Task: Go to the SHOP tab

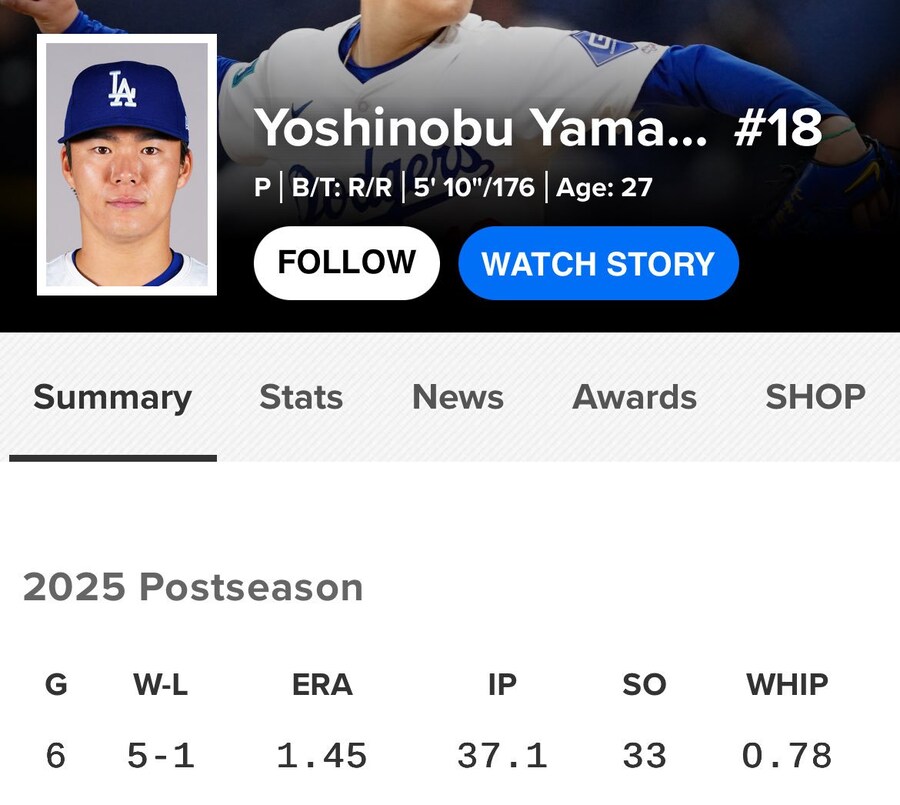Action: (815, 398)
